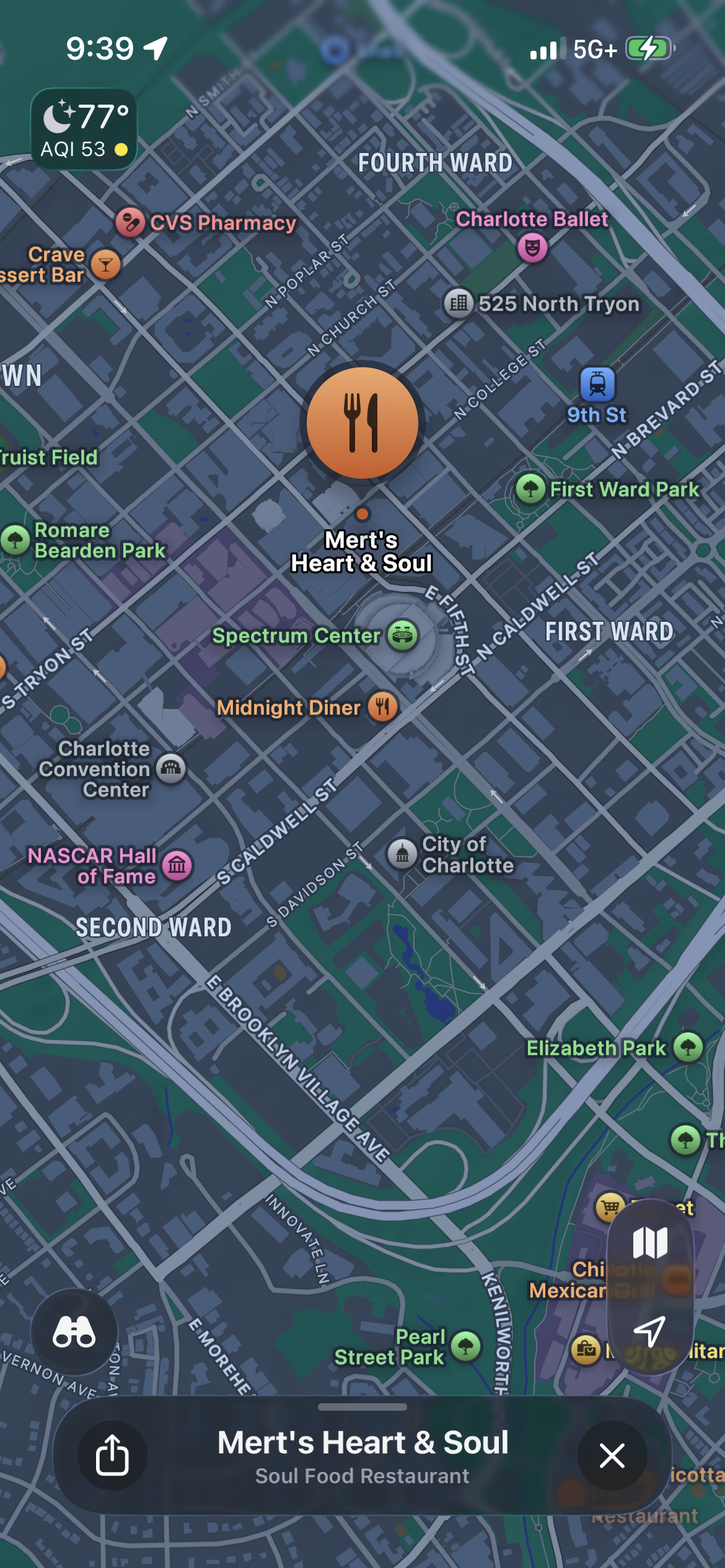Open the weather and AQI widget
725x1568 pixels.
[84, 129]
